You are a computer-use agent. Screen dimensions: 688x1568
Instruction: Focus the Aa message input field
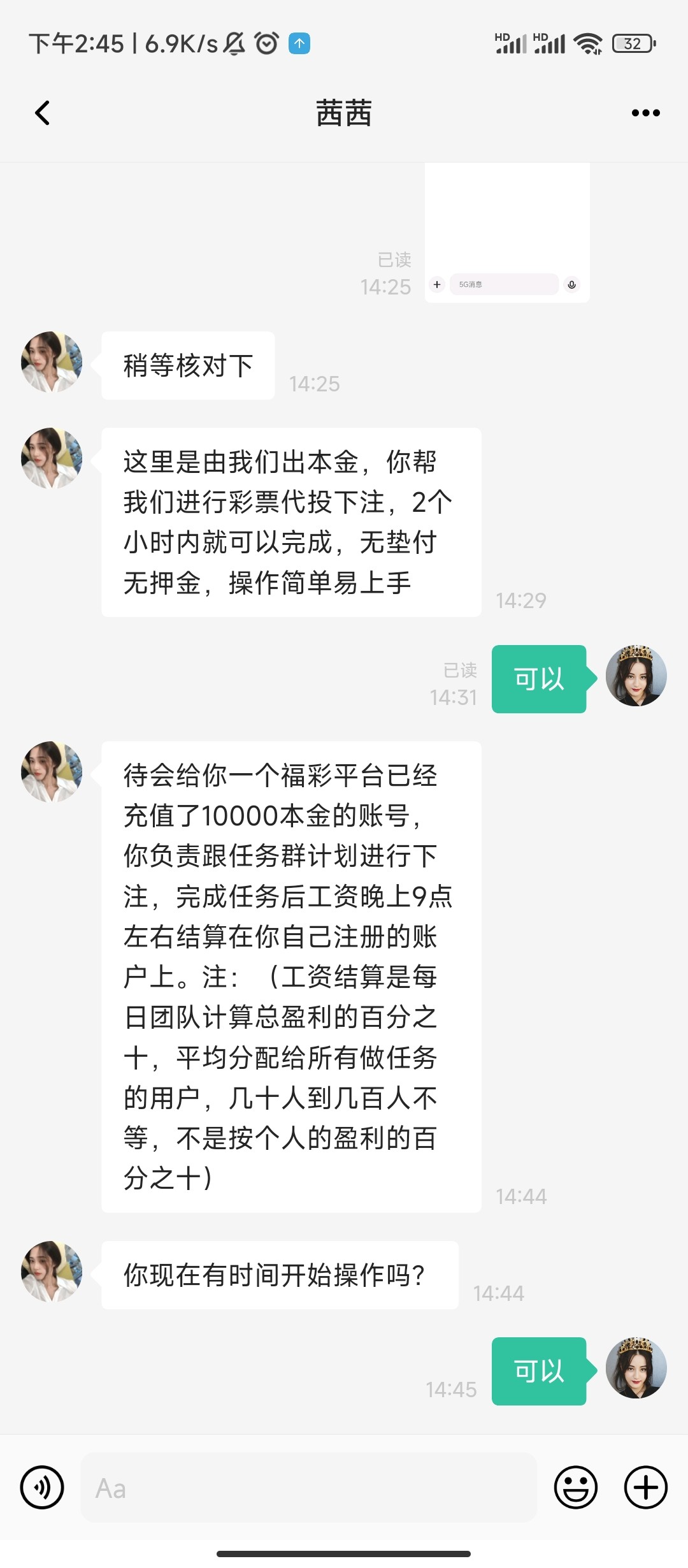tap(308, 1488)
